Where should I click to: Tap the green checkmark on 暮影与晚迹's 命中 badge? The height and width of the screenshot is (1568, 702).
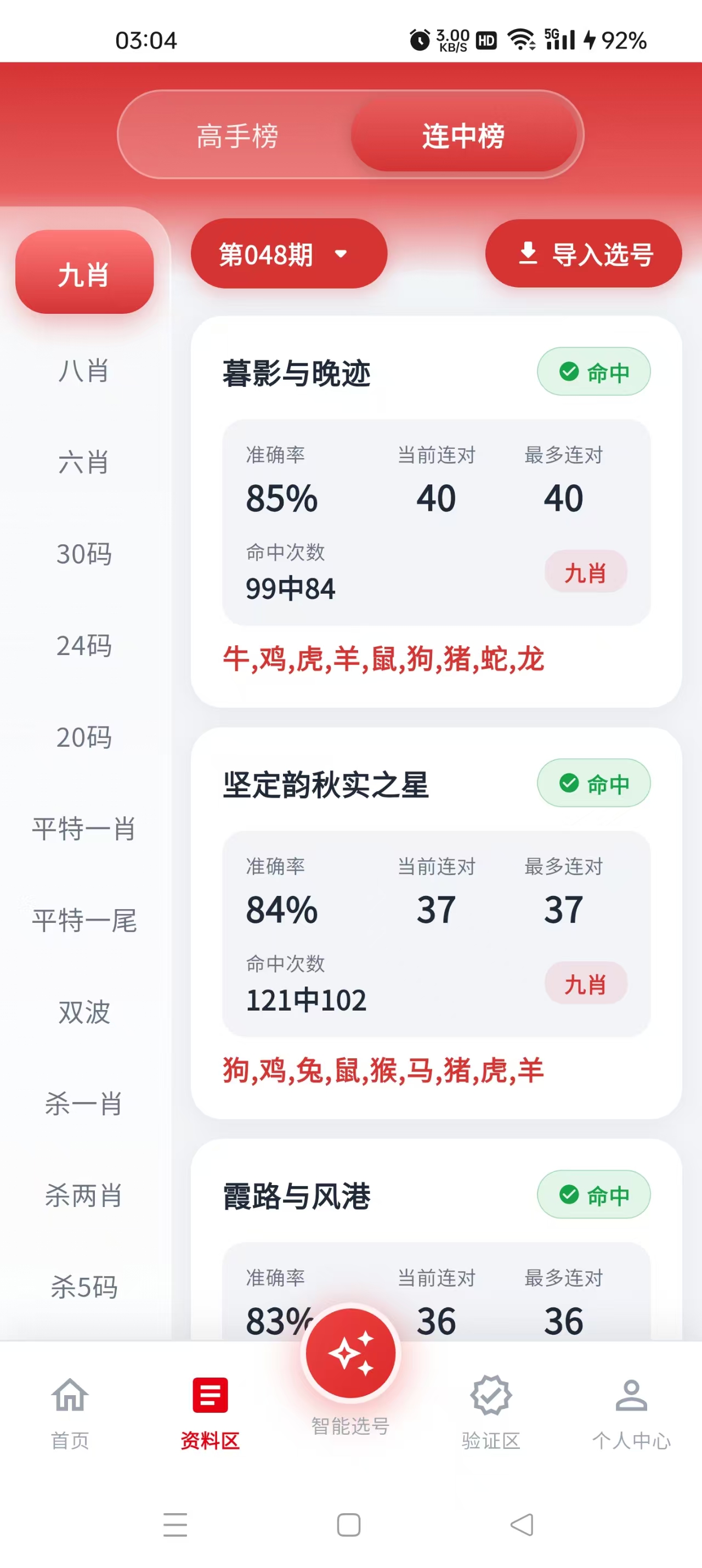pos(569,371)
